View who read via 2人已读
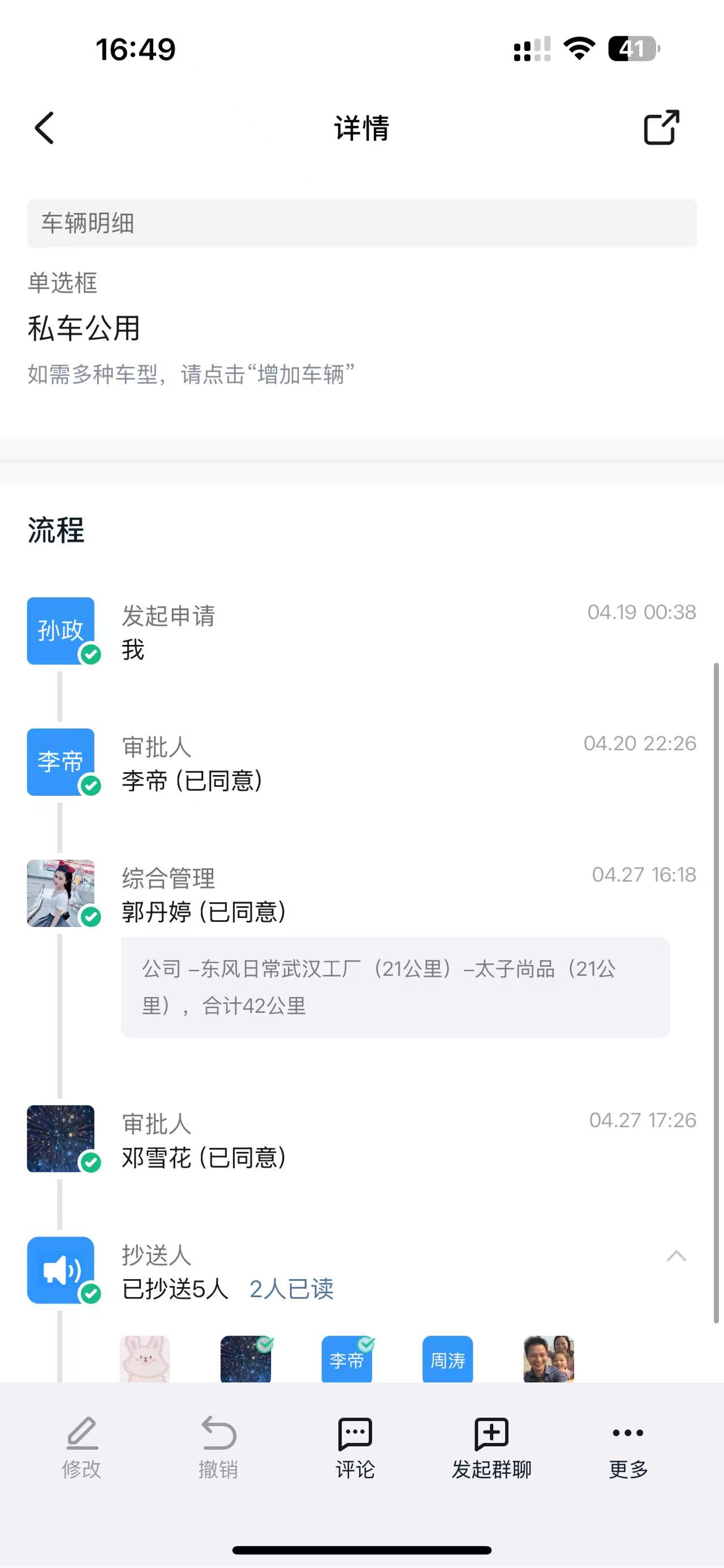 pyautogui.click(x=292, y=1289)
